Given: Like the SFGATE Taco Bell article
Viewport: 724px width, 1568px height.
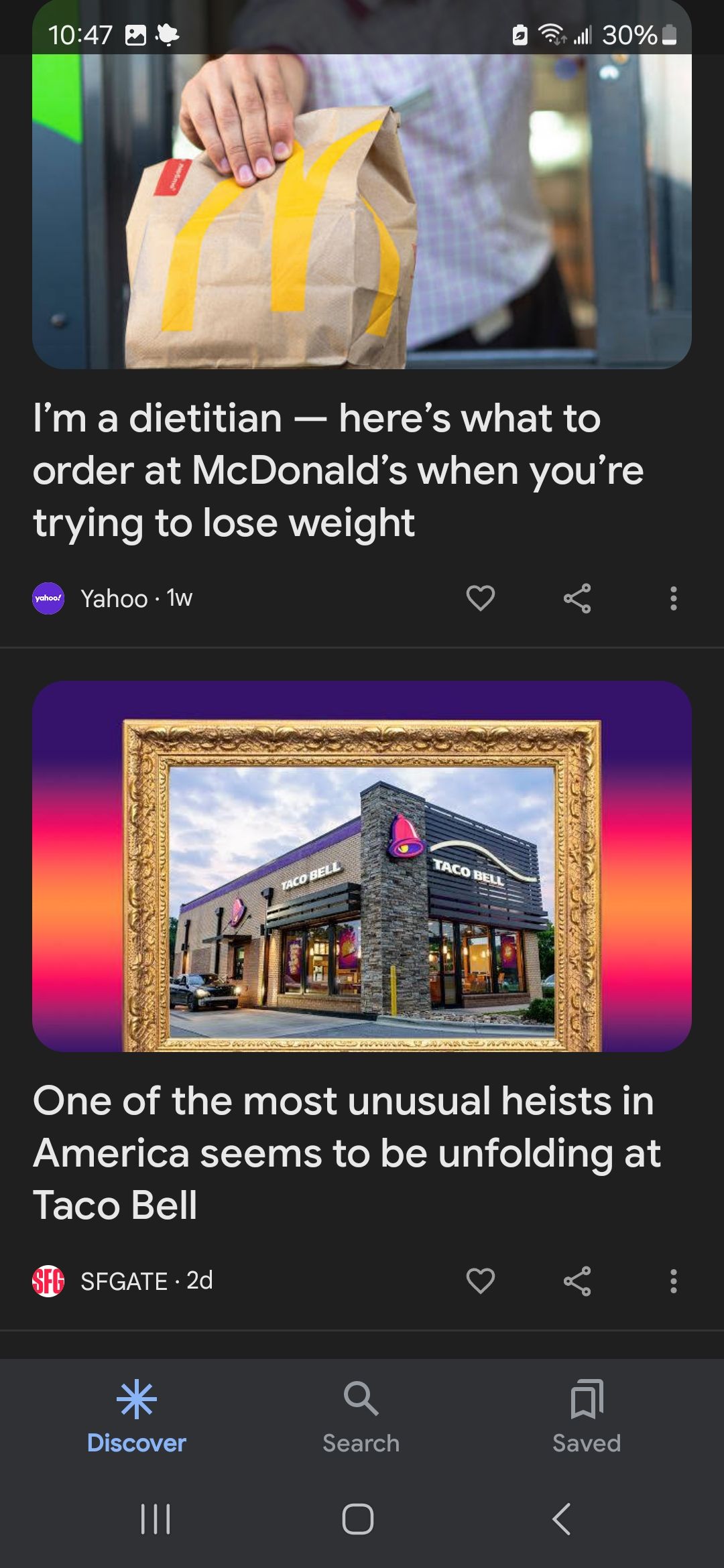Looking at the screenshot, I should click(480, 1281).
